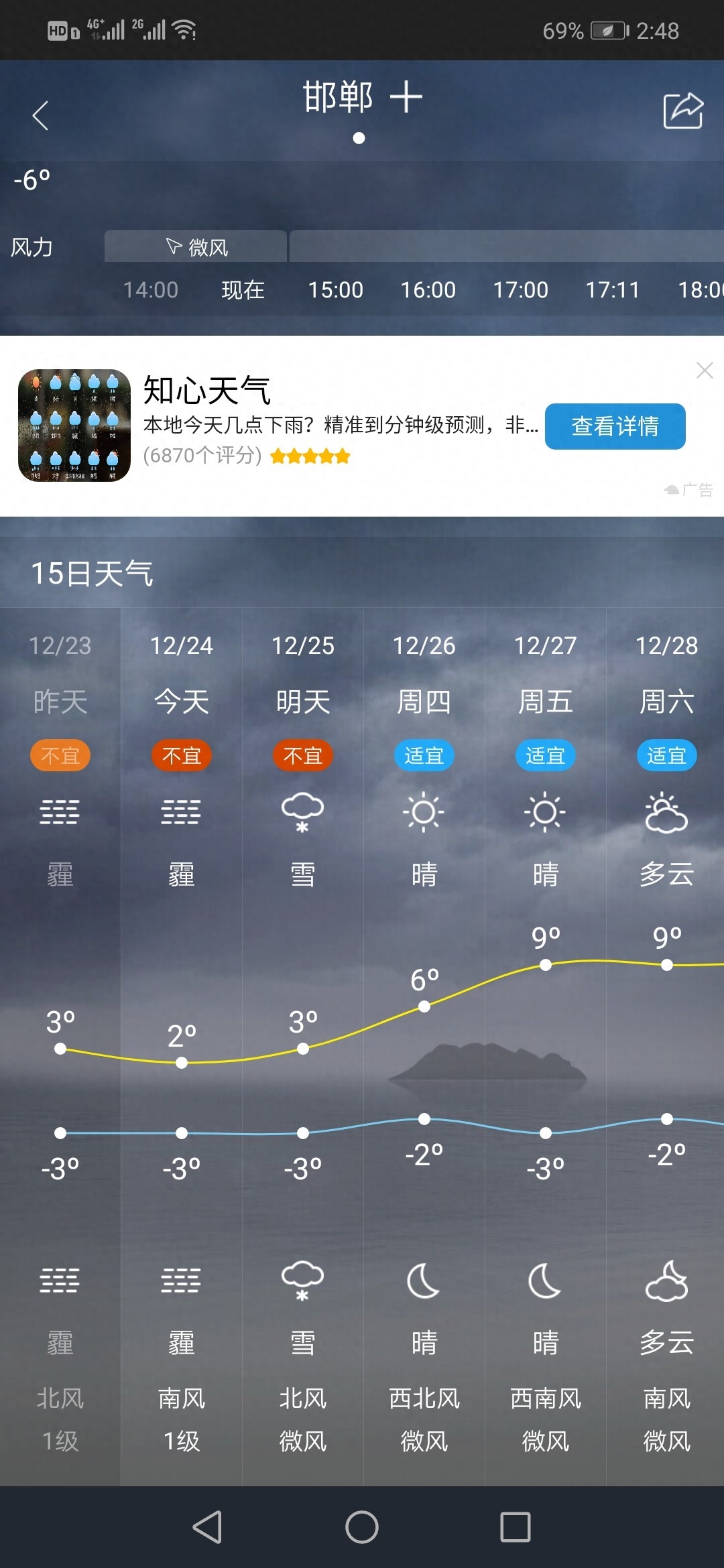Share the Handan weather page
Viewport: 724px width, 1568px height.
[682, 111]
